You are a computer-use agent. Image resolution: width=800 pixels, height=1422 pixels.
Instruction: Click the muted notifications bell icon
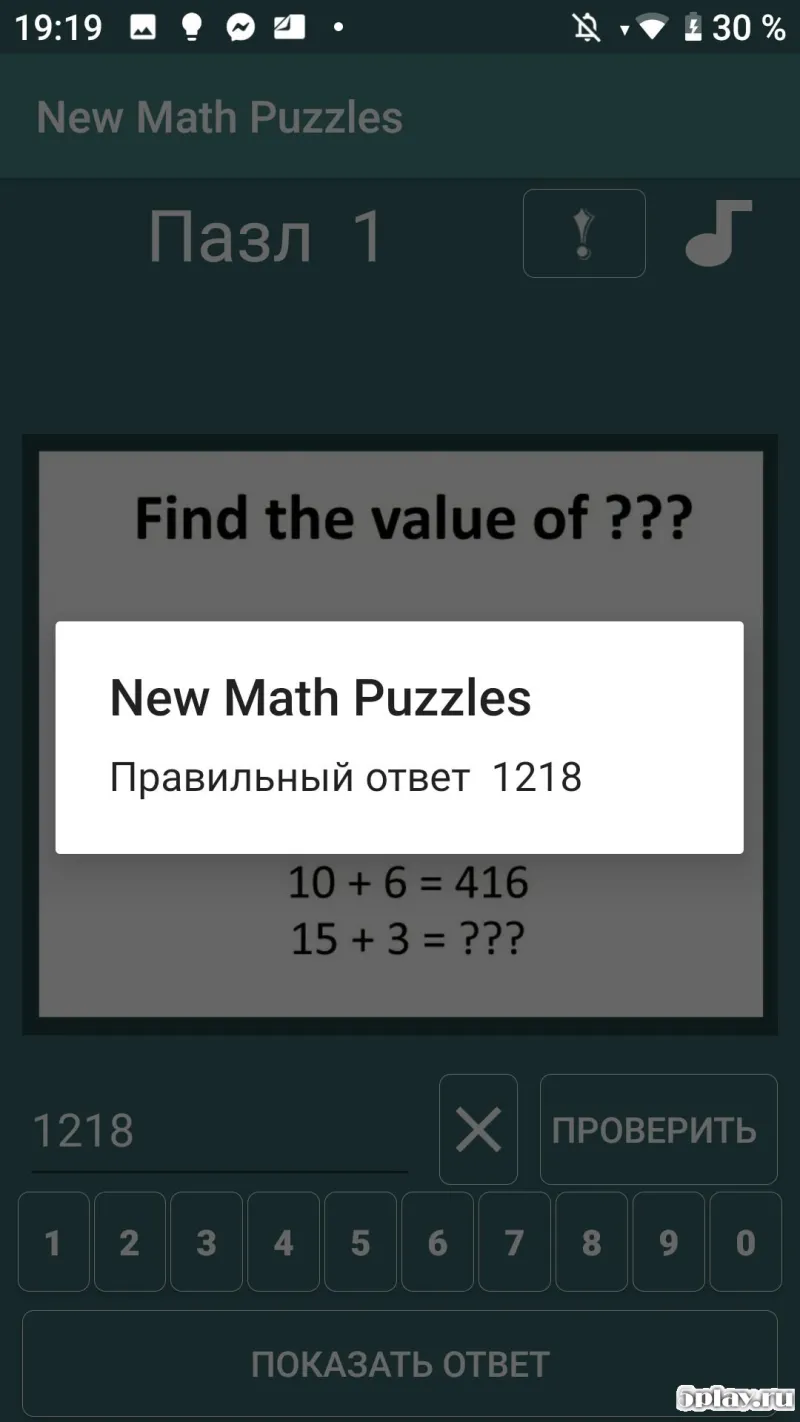[x=588, y=26]
